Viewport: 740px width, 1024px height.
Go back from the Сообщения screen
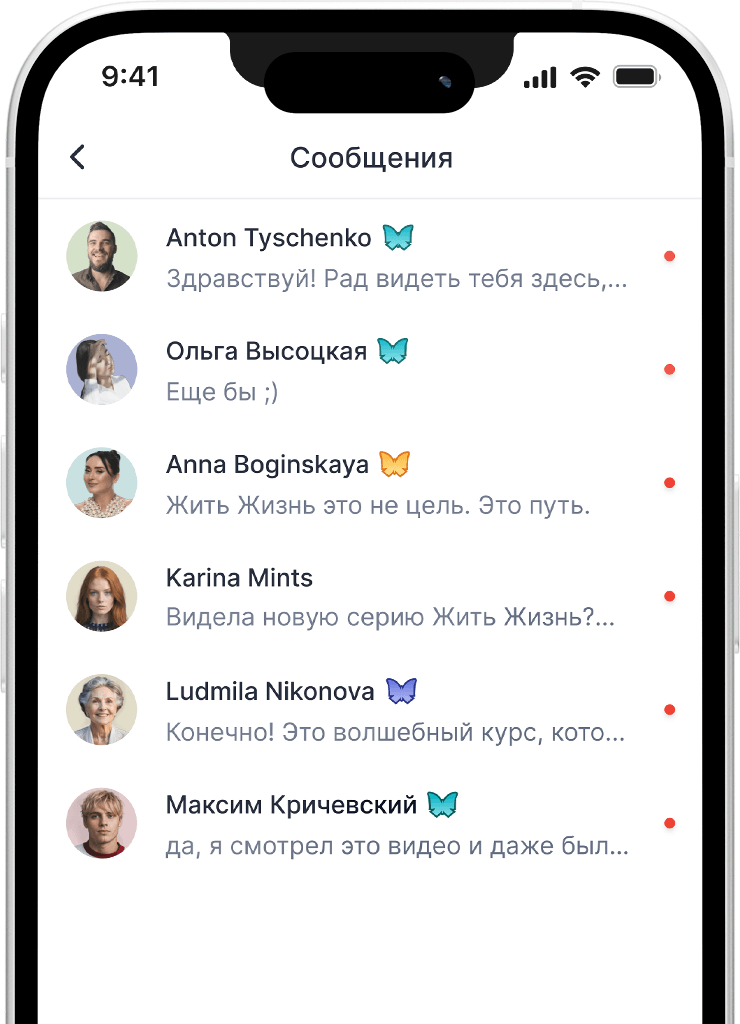coord(77,157)
